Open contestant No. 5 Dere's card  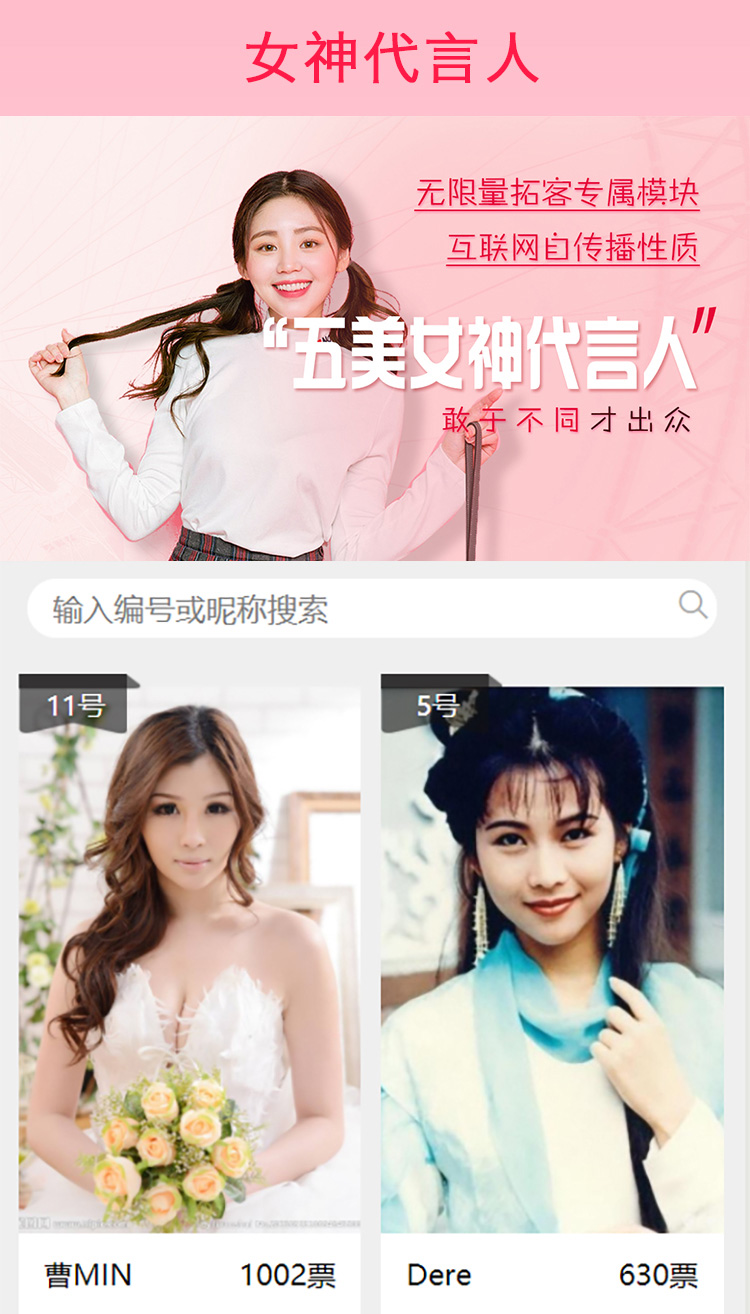[x=552, y=960]
